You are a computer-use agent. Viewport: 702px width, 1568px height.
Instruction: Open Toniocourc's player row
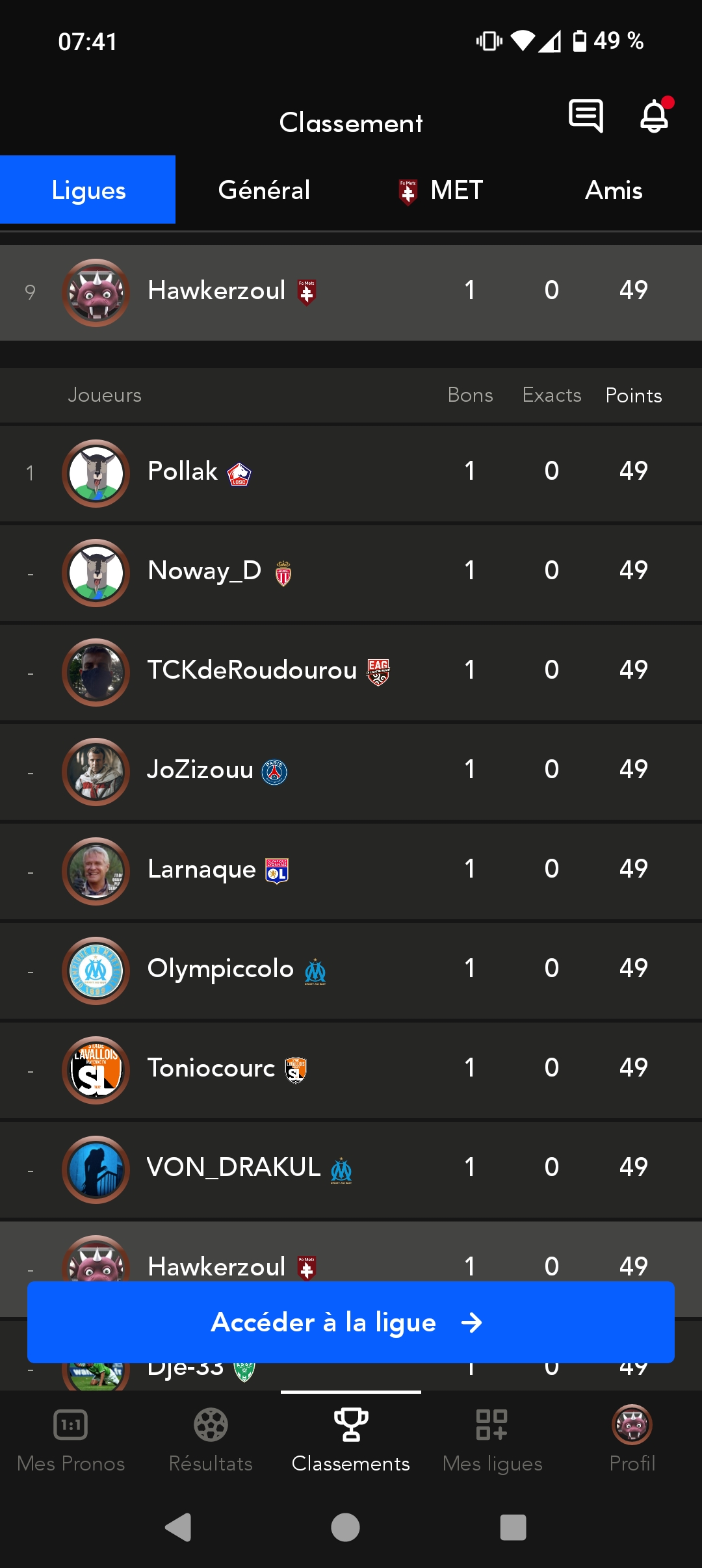point(351,1069)
